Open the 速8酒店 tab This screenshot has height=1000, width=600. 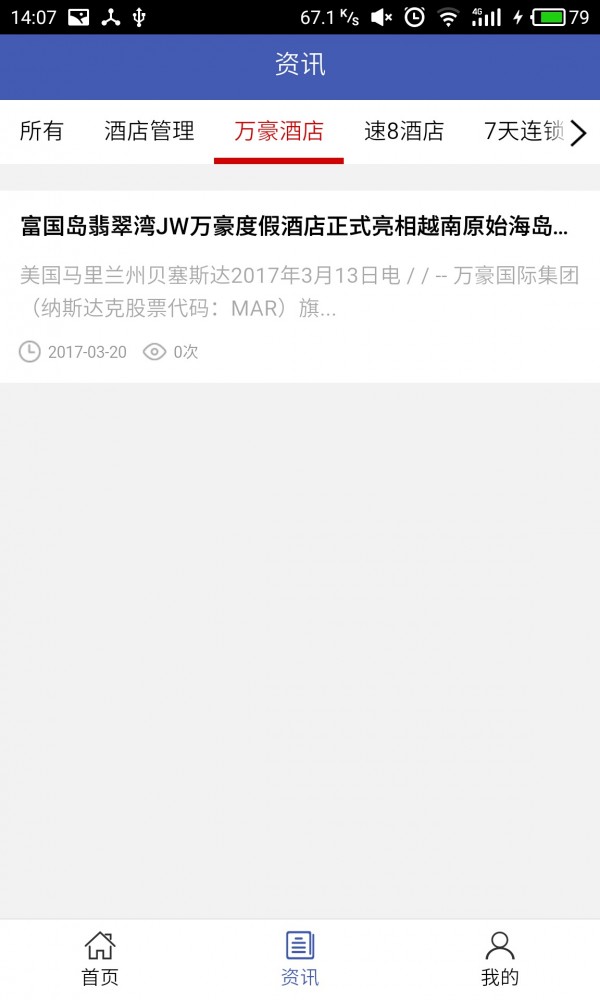(x=403, y=131)
